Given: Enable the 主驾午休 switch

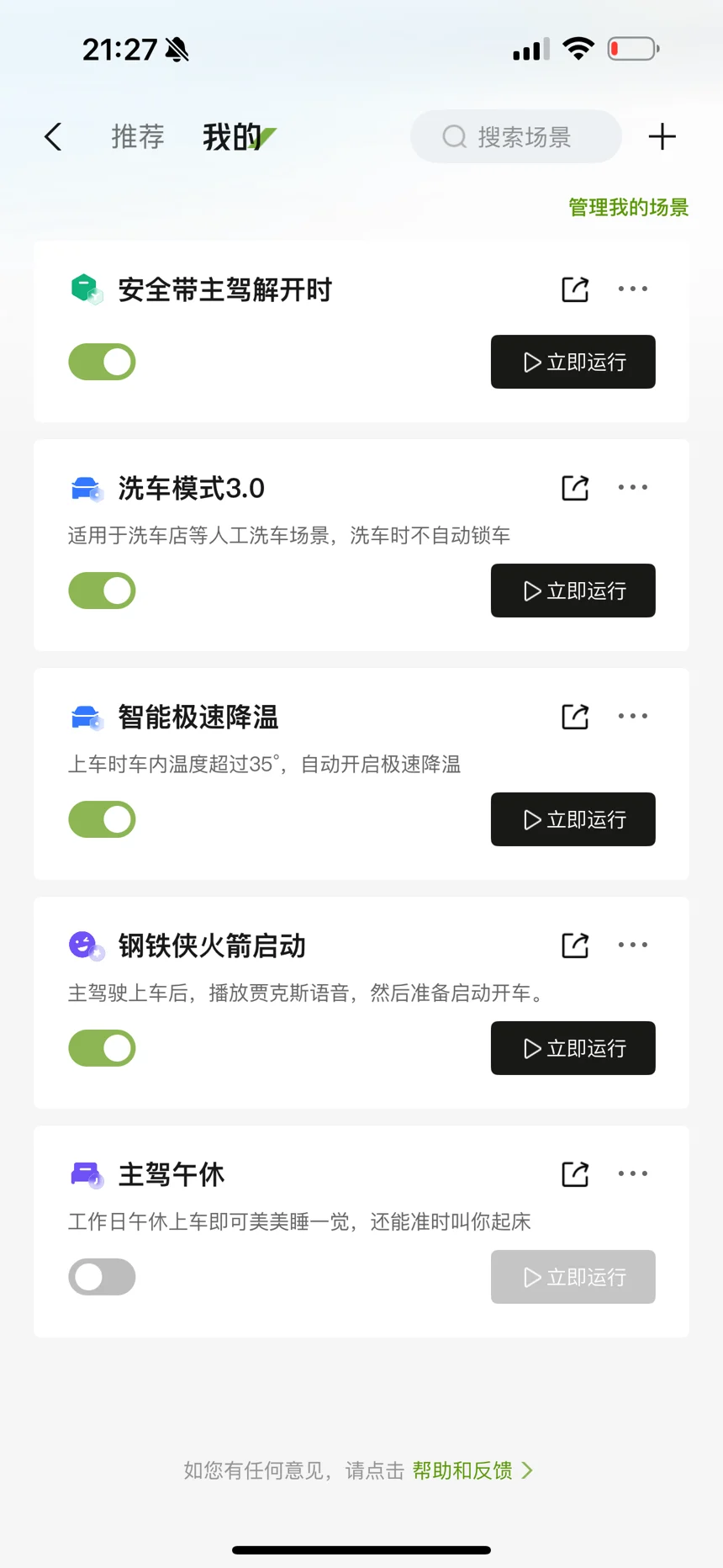Looking at the screenshot, I should pyautogui.click(x=102, y=1277).
